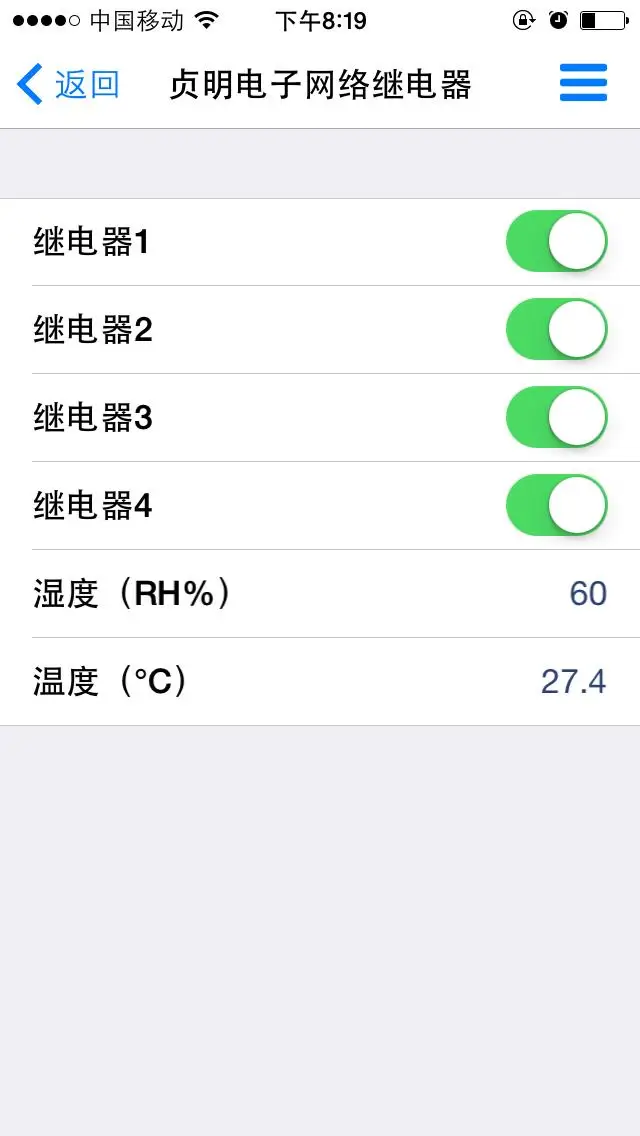Viewport: 640px width, 1136px height.
Task: Disable the 继电器3 switch
Action: tap(556, 417)
